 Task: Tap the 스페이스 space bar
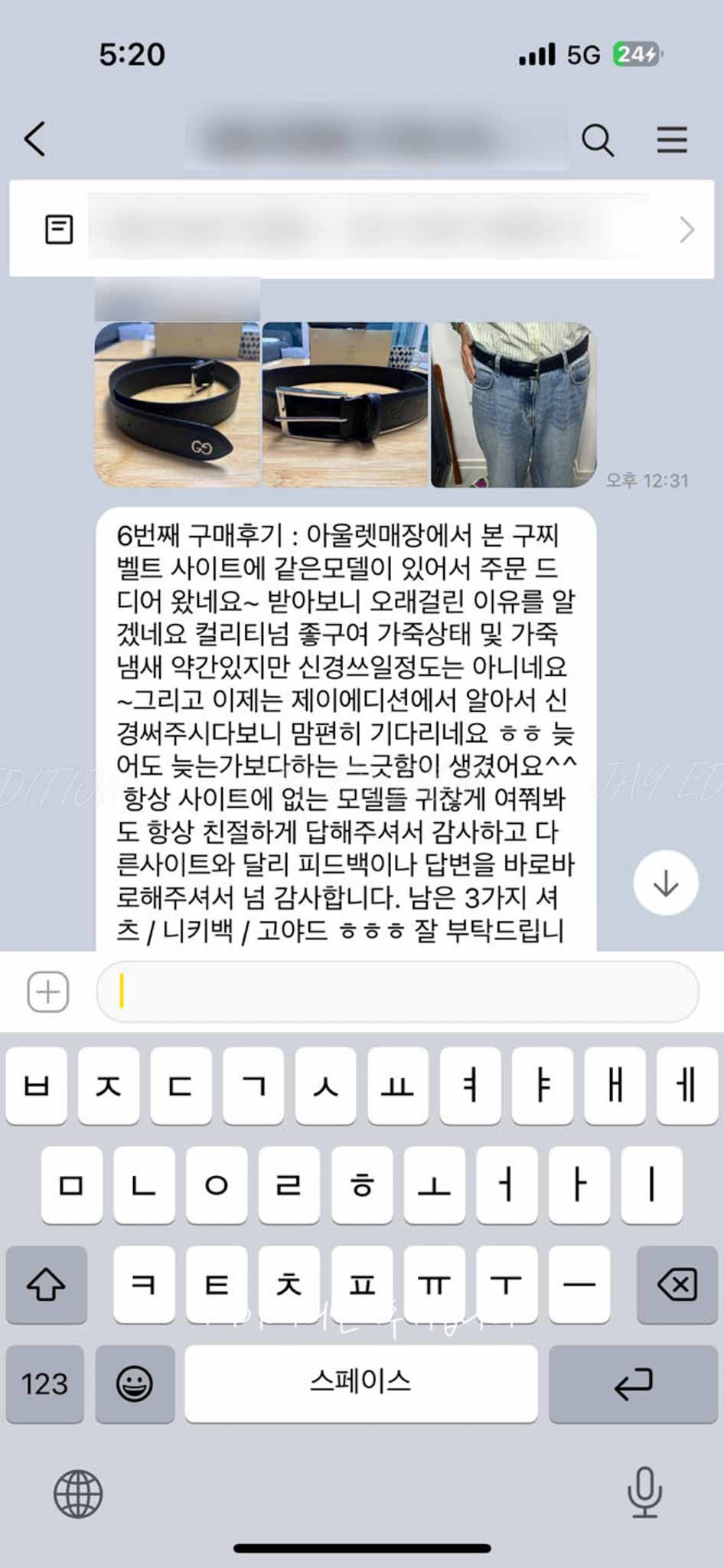[360, 1383]
